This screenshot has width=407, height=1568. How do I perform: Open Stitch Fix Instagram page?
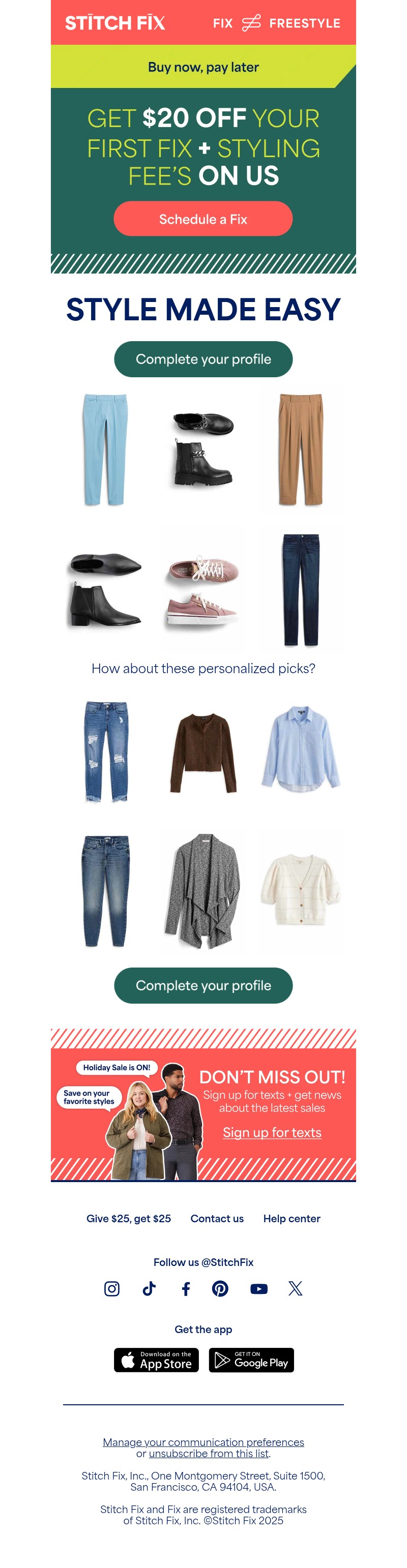click(x=111, y=1288)
